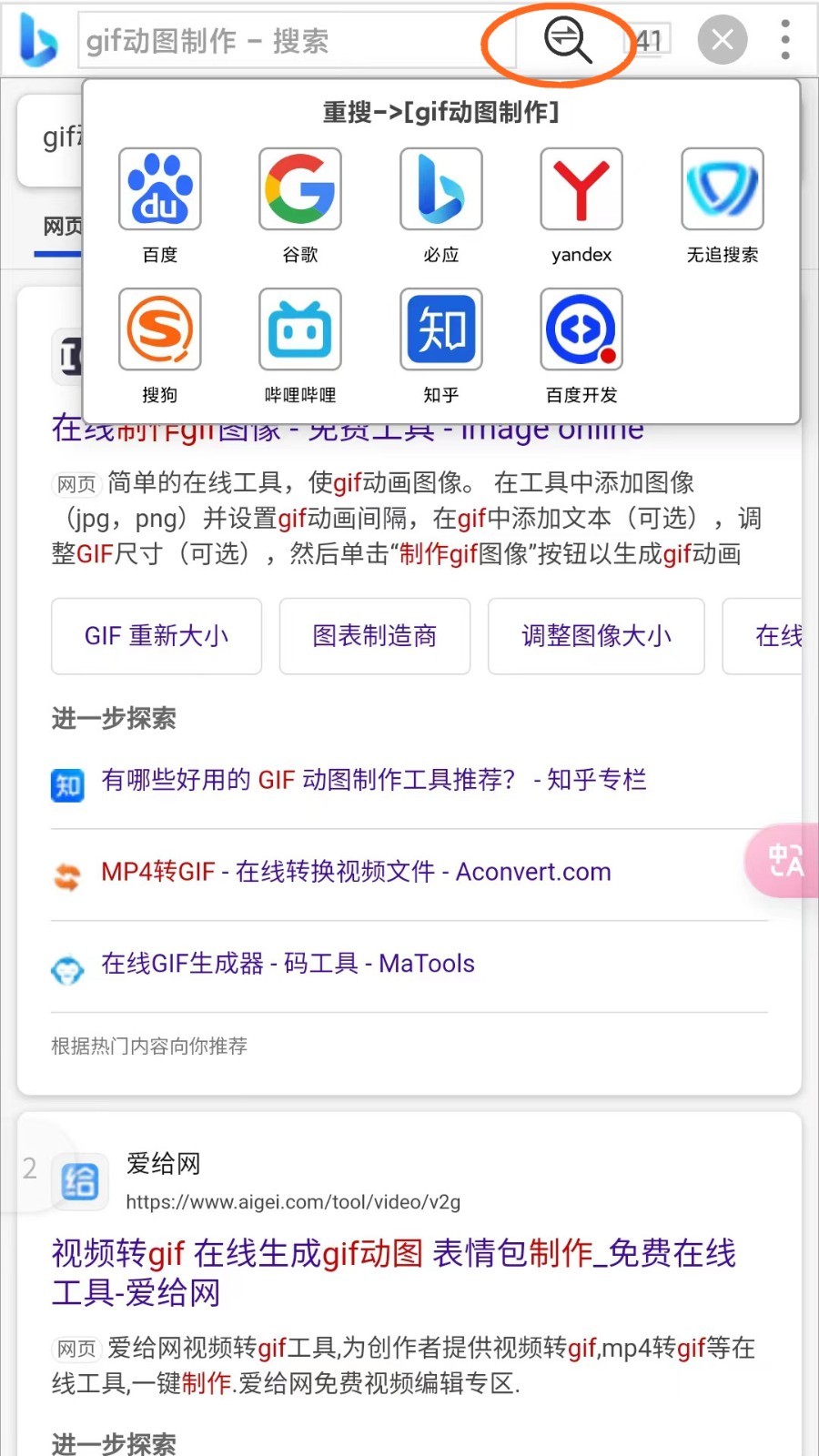Open the three-dot browser menu
The width and height of the screenshot is (819, 1456).
tap(784, 40)
